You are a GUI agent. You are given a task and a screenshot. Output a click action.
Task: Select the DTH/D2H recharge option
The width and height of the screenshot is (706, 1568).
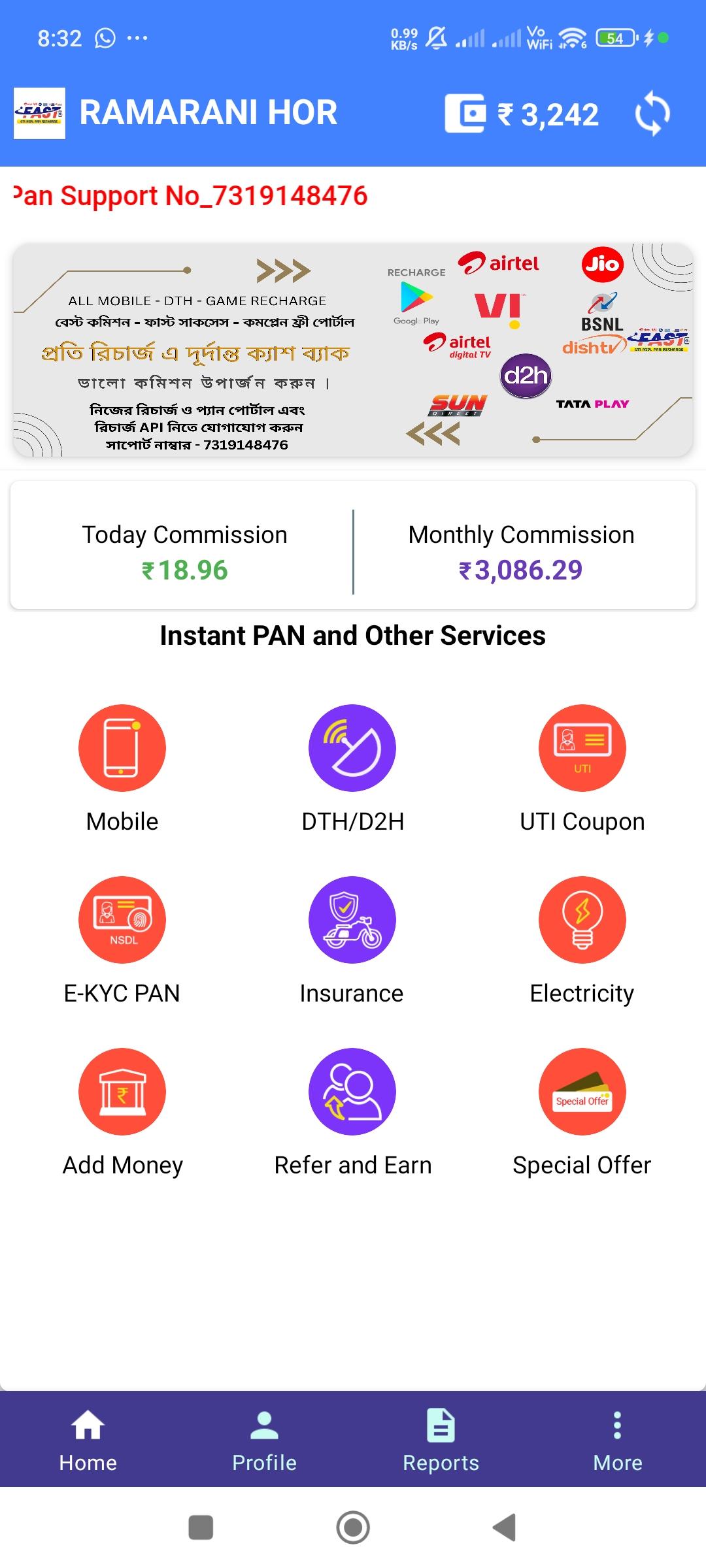click(x=352, y=769)
